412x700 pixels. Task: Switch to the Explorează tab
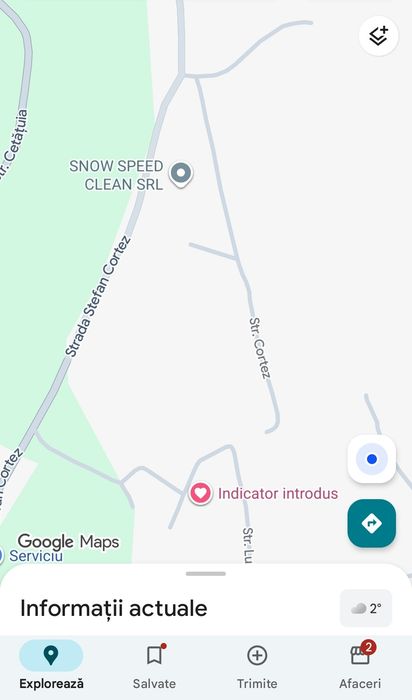click(x=51, y=665)
